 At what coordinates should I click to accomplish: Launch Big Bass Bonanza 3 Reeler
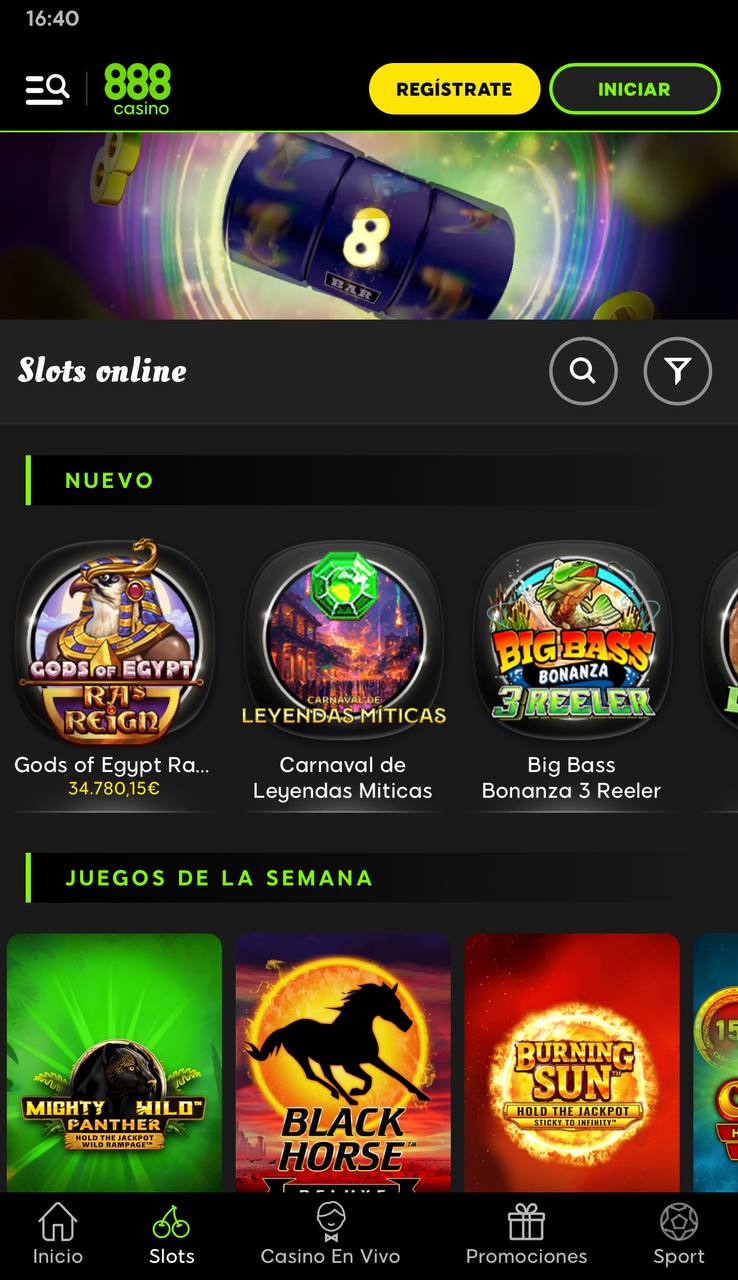click(571, 642)
